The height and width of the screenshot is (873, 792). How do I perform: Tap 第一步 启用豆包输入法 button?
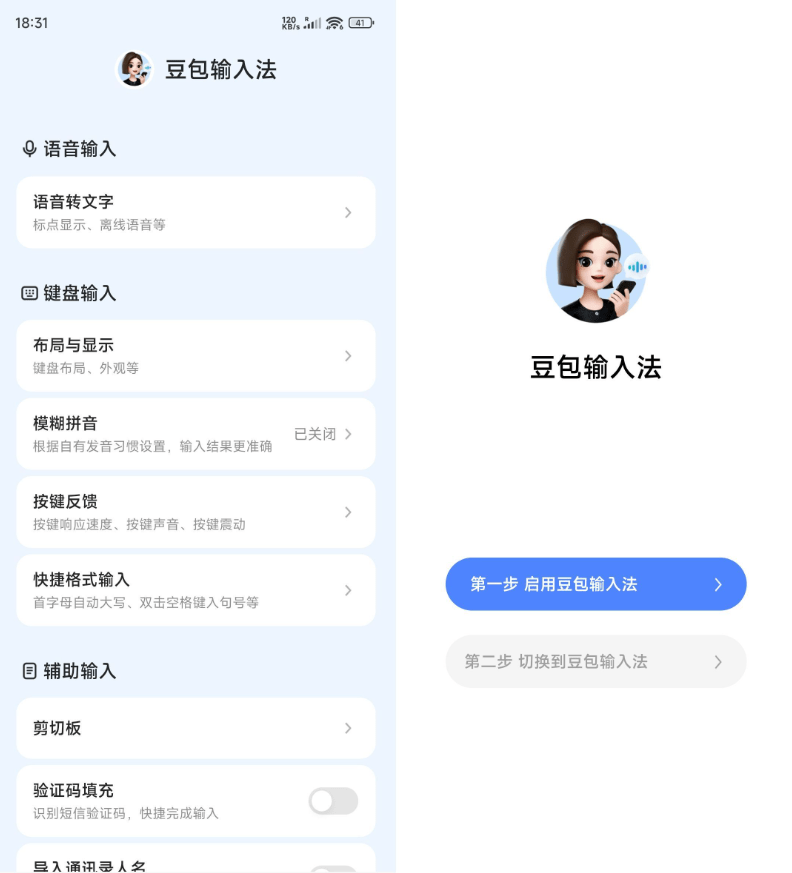595,584
